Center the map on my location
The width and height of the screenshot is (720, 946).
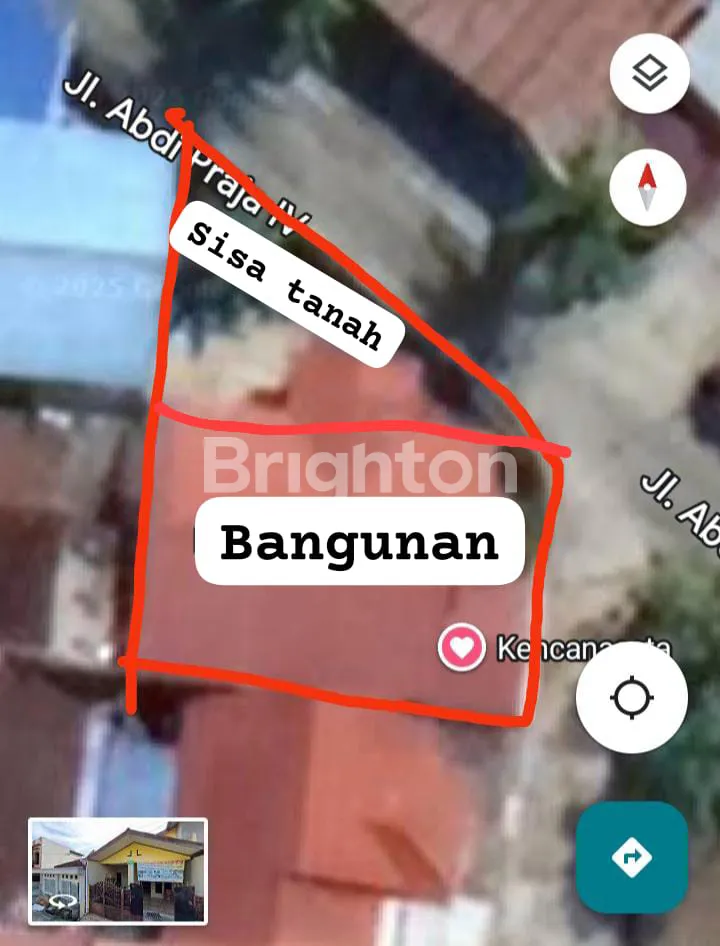[631, 697]
